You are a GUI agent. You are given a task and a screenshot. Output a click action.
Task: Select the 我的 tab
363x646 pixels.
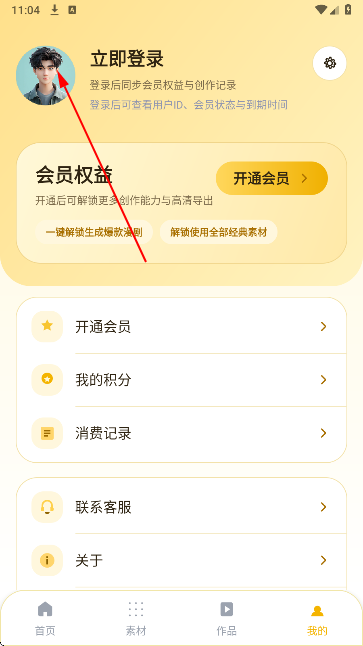(317, 619)
